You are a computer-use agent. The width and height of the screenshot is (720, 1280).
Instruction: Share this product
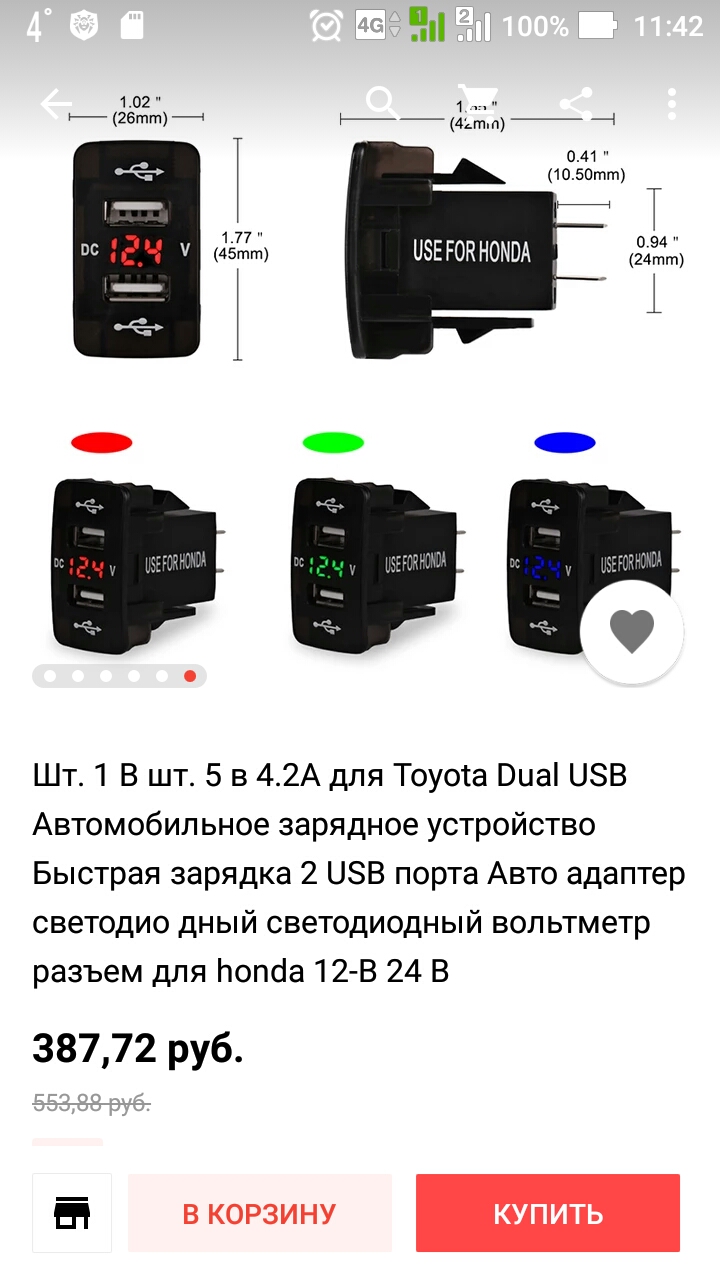[x=576, y=103]
